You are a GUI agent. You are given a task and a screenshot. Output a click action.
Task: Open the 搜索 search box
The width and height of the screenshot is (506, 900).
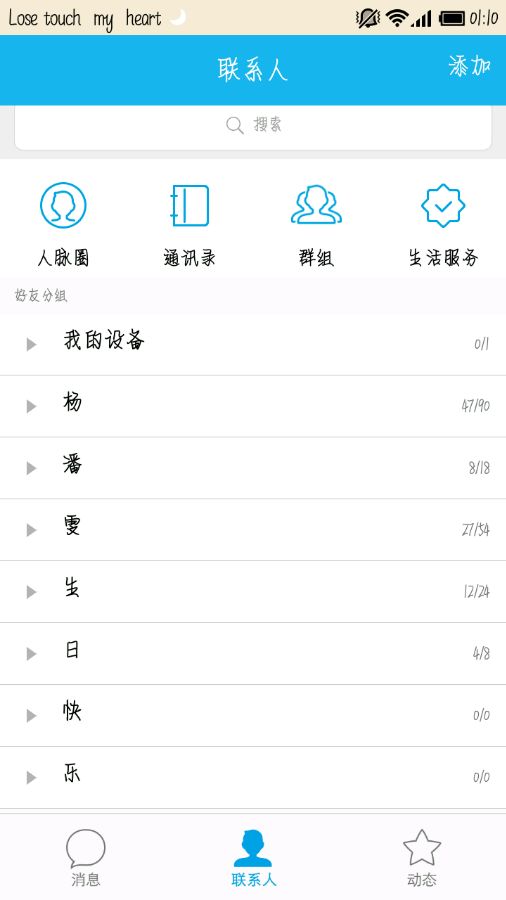[253, 126]
